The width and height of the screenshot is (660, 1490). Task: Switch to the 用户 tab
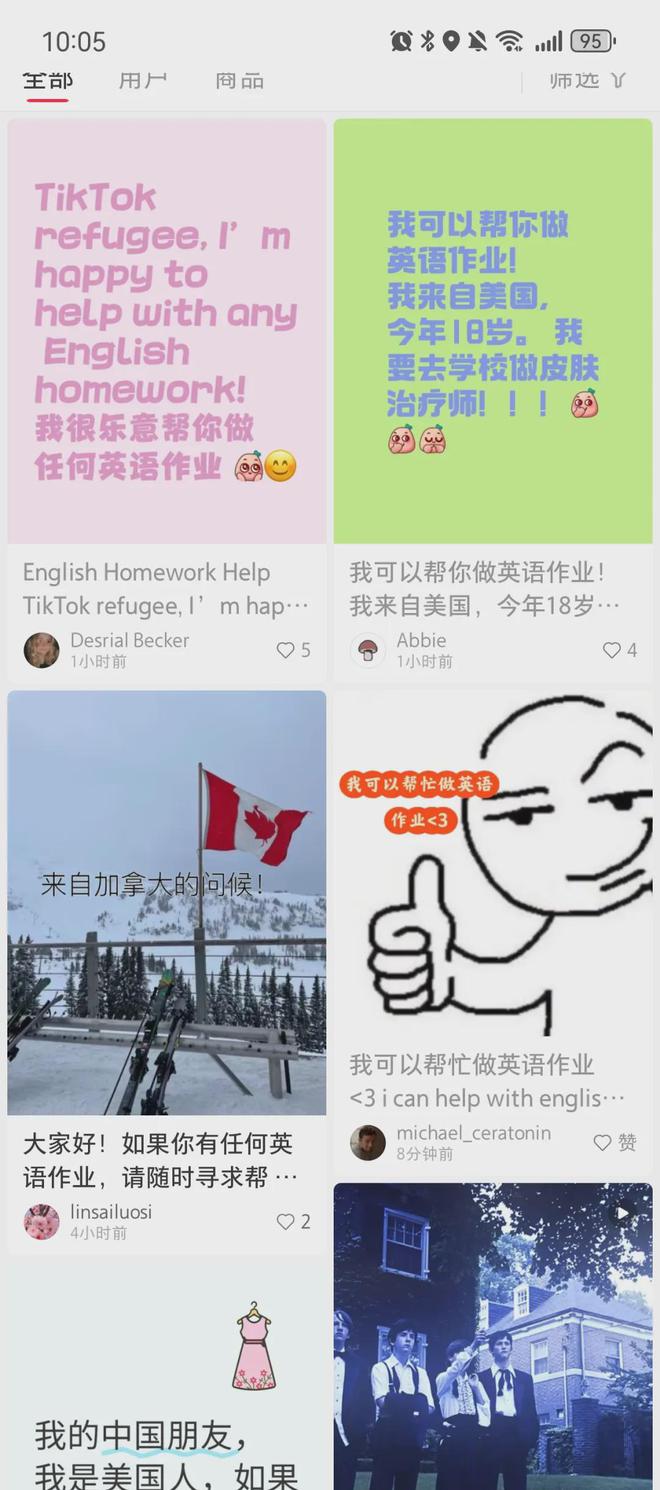[142, 81]
